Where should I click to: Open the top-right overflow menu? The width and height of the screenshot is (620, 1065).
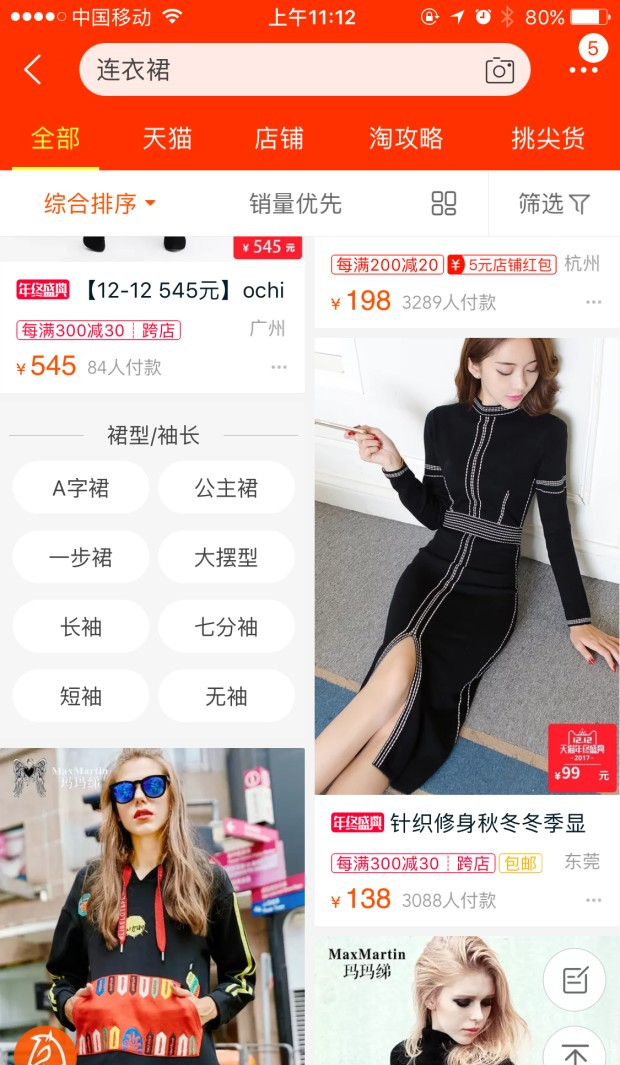[x=583, y=70]
